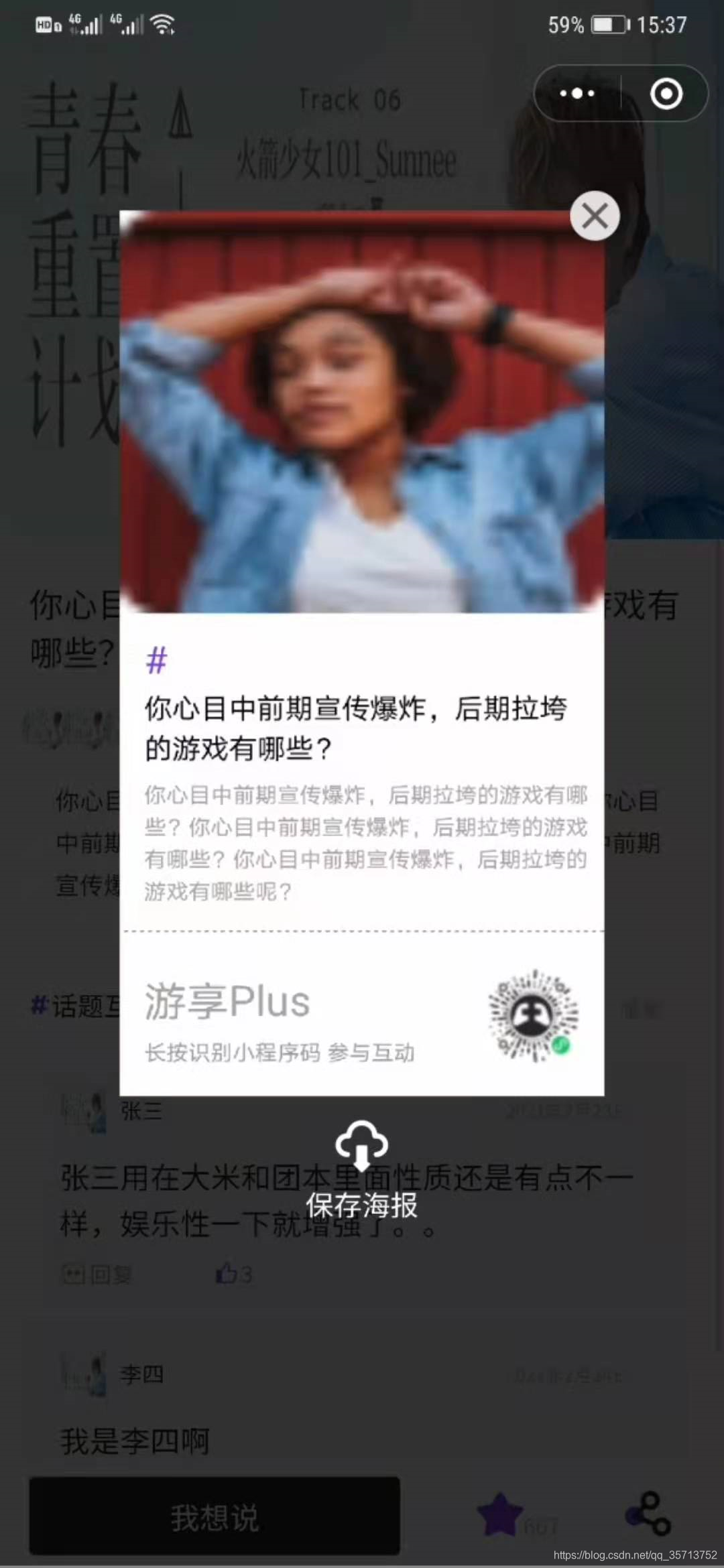Viewport: 724px width, 1568px height.
Task: Close the mini program with circle icon
Action: [666, 93]
